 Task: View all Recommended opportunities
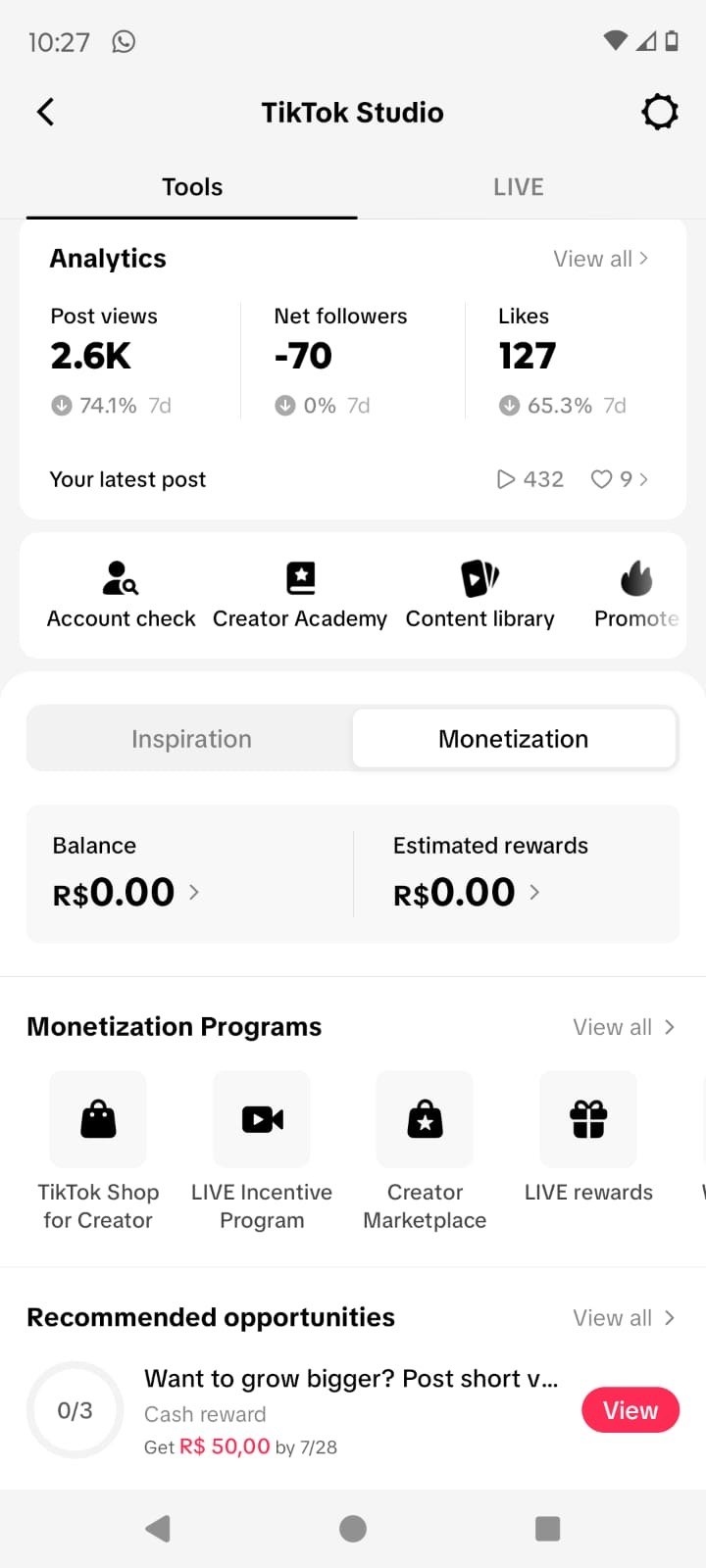(624, 1318)
